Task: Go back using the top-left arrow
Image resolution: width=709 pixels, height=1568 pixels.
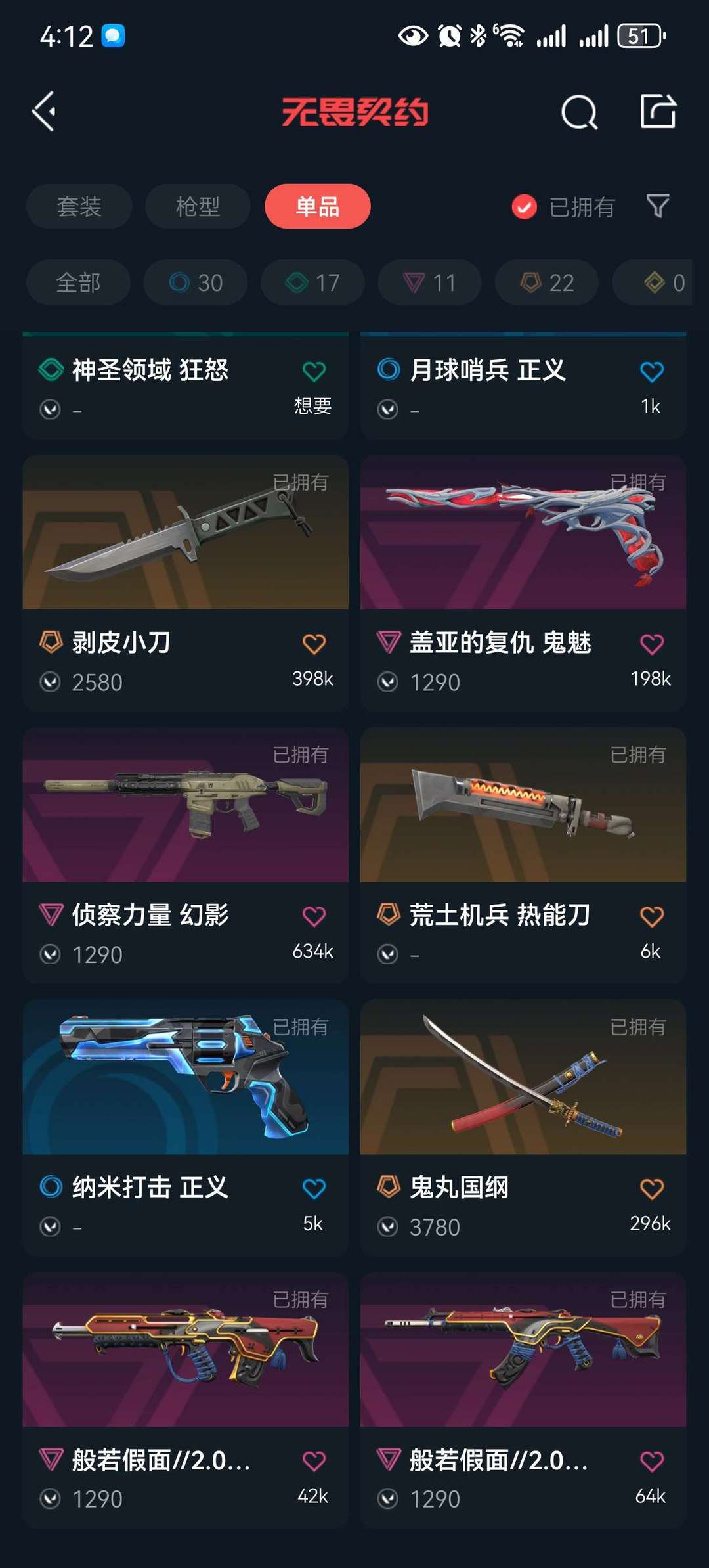Action: point(44,112)
